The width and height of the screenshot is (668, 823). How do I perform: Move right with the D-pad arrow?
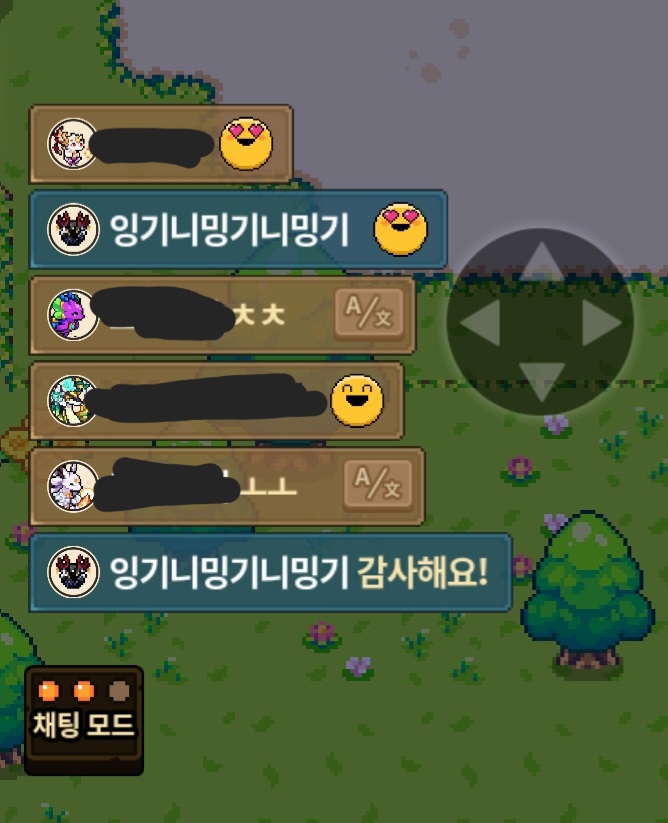click(x=602, y=322)
